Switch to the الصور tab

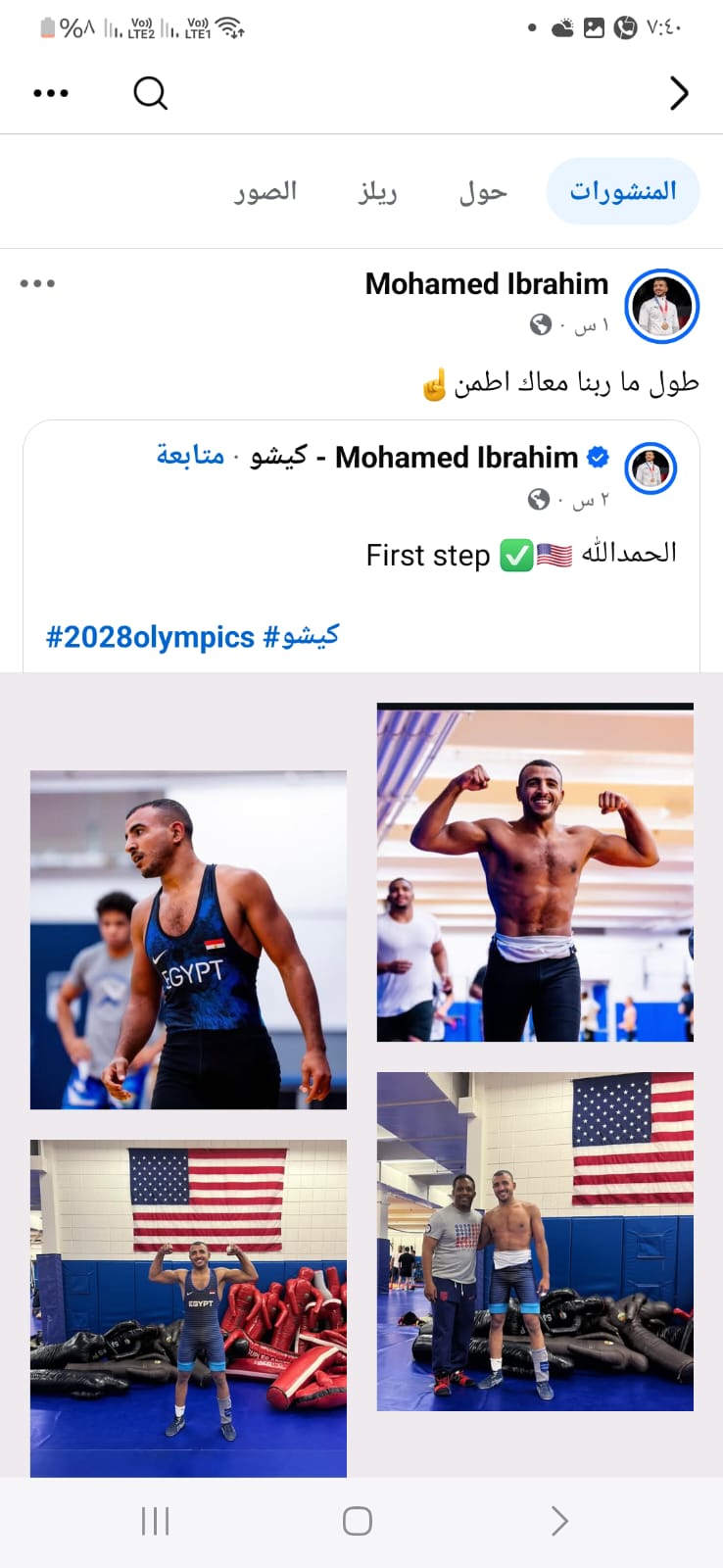(x=265, y=192)
